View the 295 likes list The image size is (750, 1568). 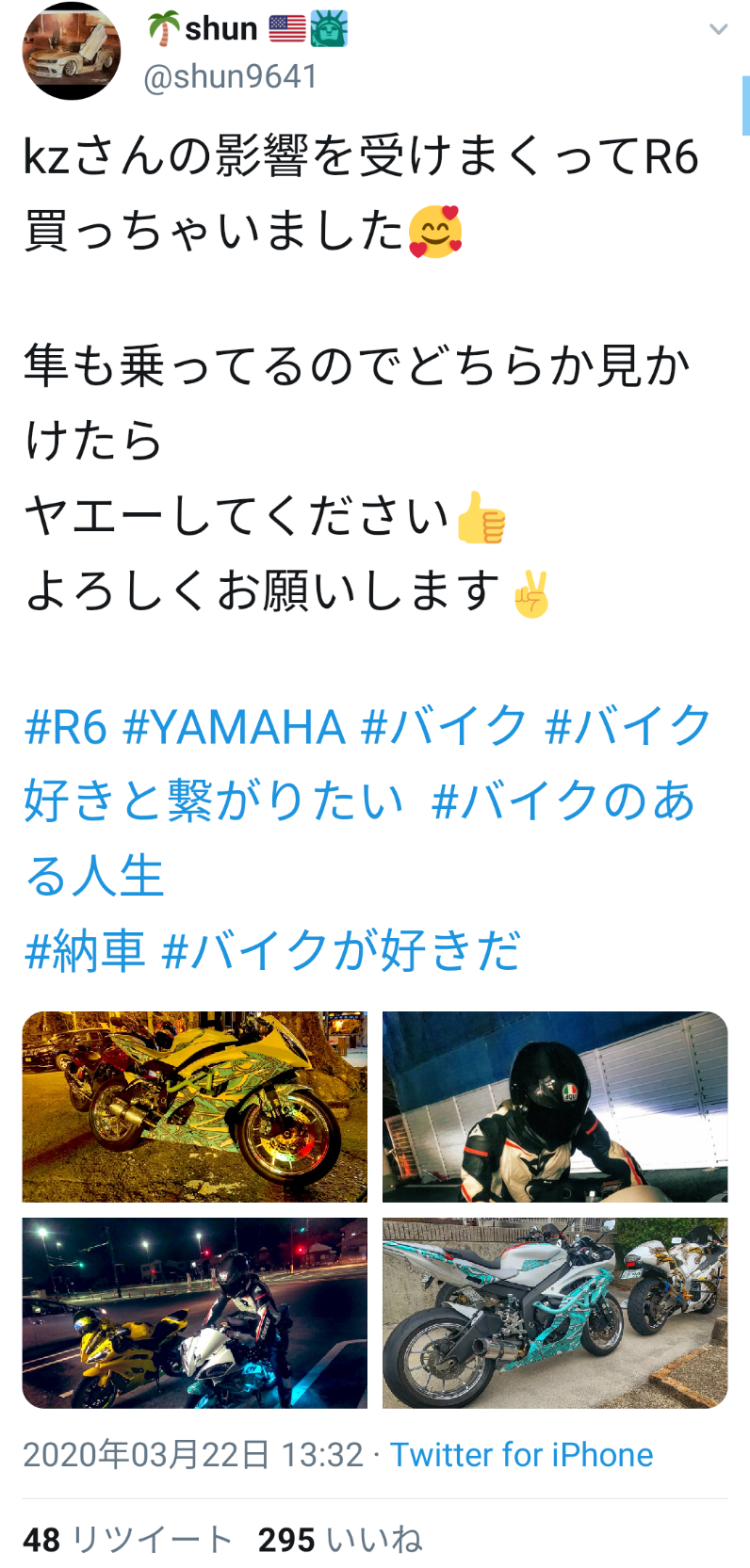pyautogui.click(x=340, y=1540)
